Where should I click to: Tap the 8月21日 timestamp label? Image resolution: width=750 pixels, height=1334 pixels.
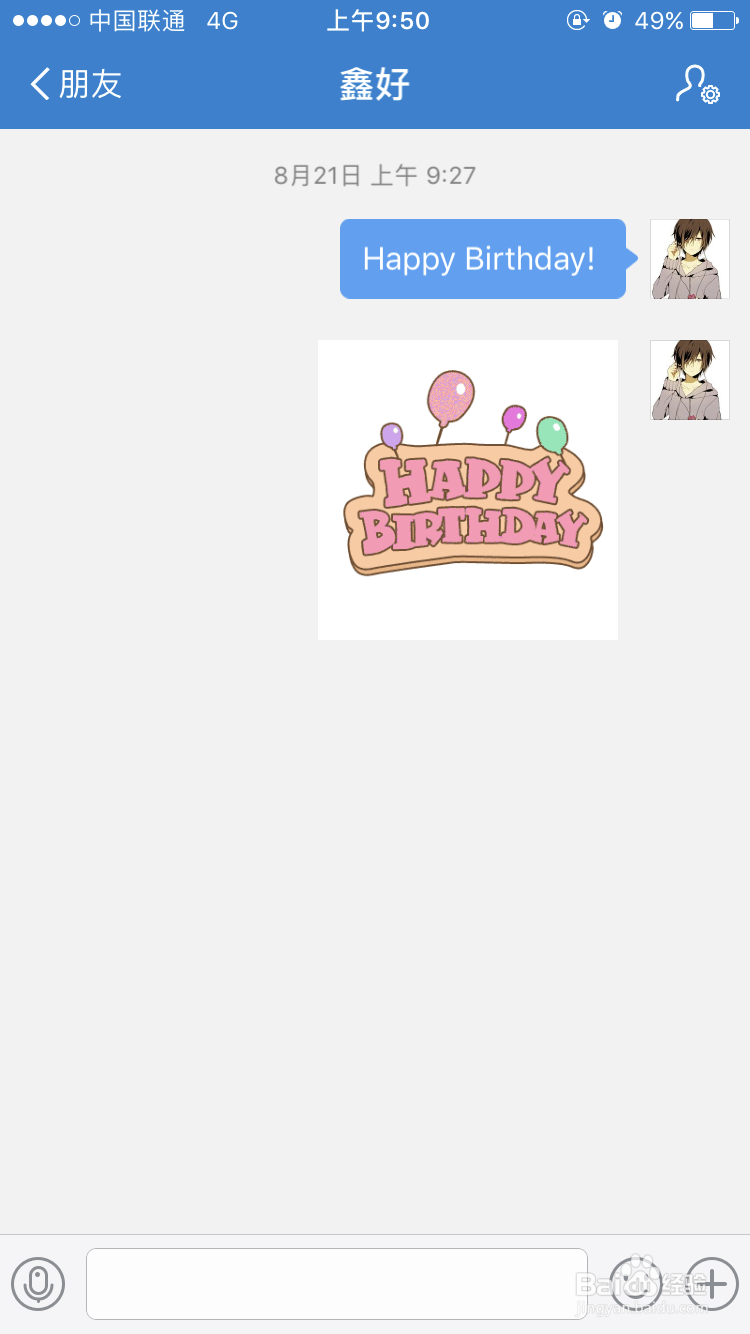point(375,175)
